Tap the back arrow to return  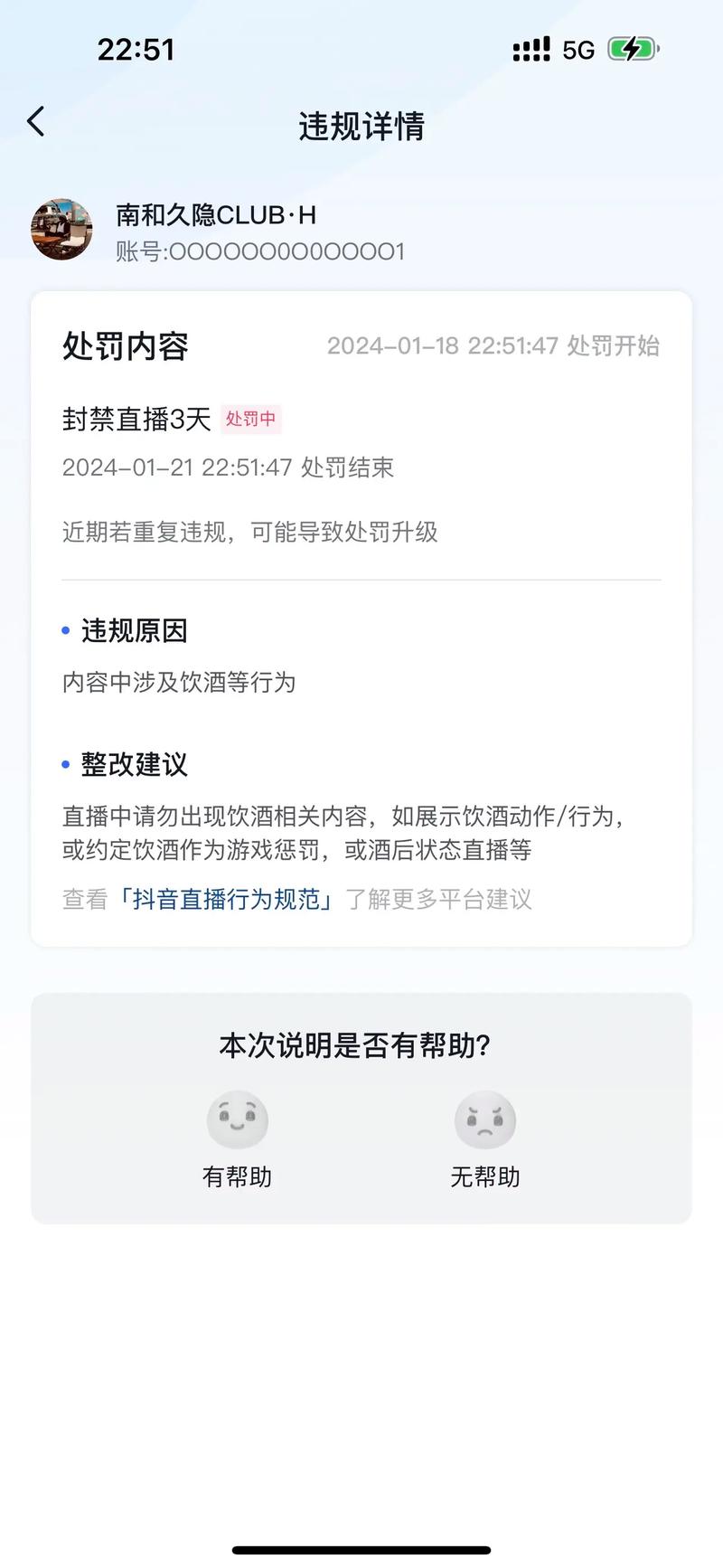click(36, 120)
